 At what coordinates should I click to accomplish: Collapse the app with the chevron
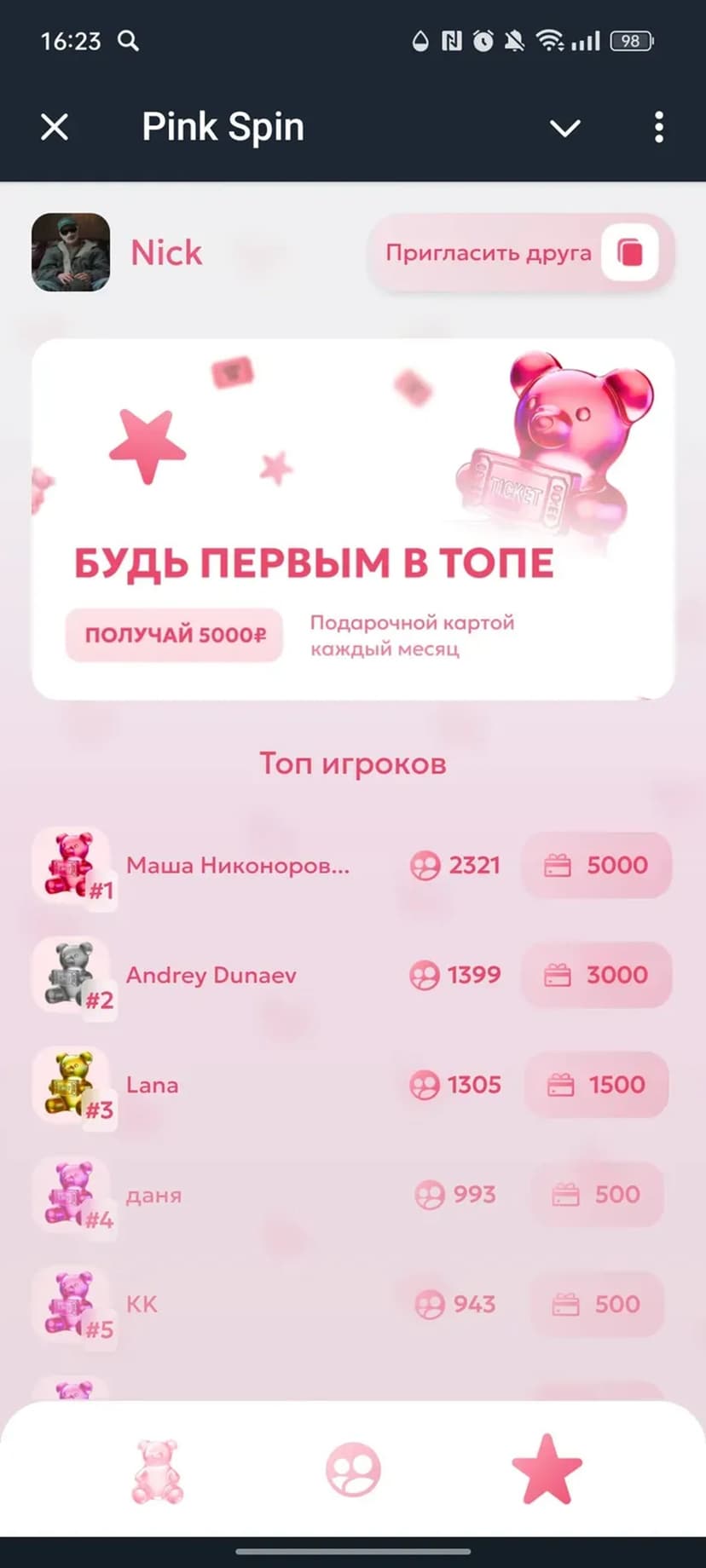tap(564, 128)
